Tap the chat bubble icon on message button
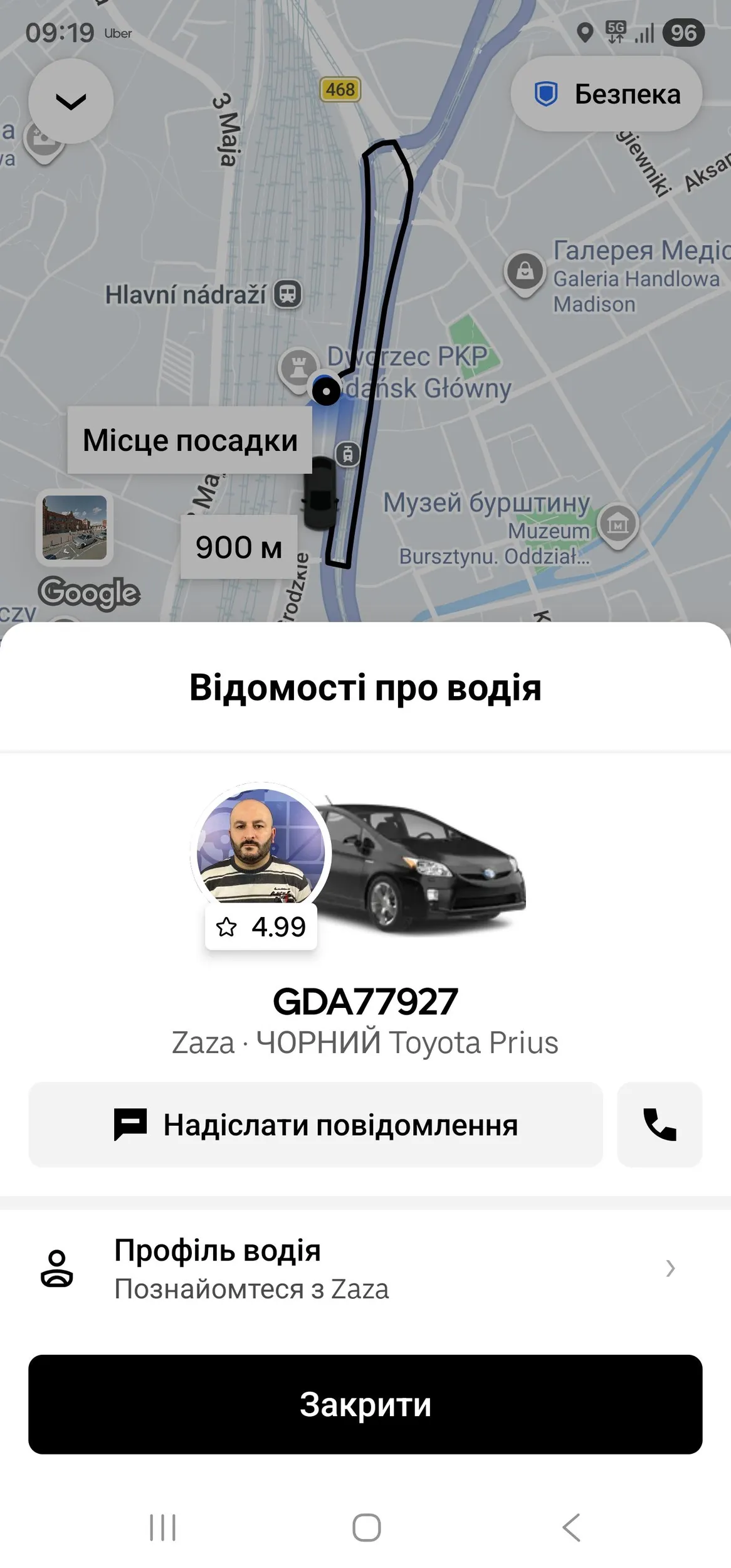731x1568 pixels. (x=132, y=1125)
